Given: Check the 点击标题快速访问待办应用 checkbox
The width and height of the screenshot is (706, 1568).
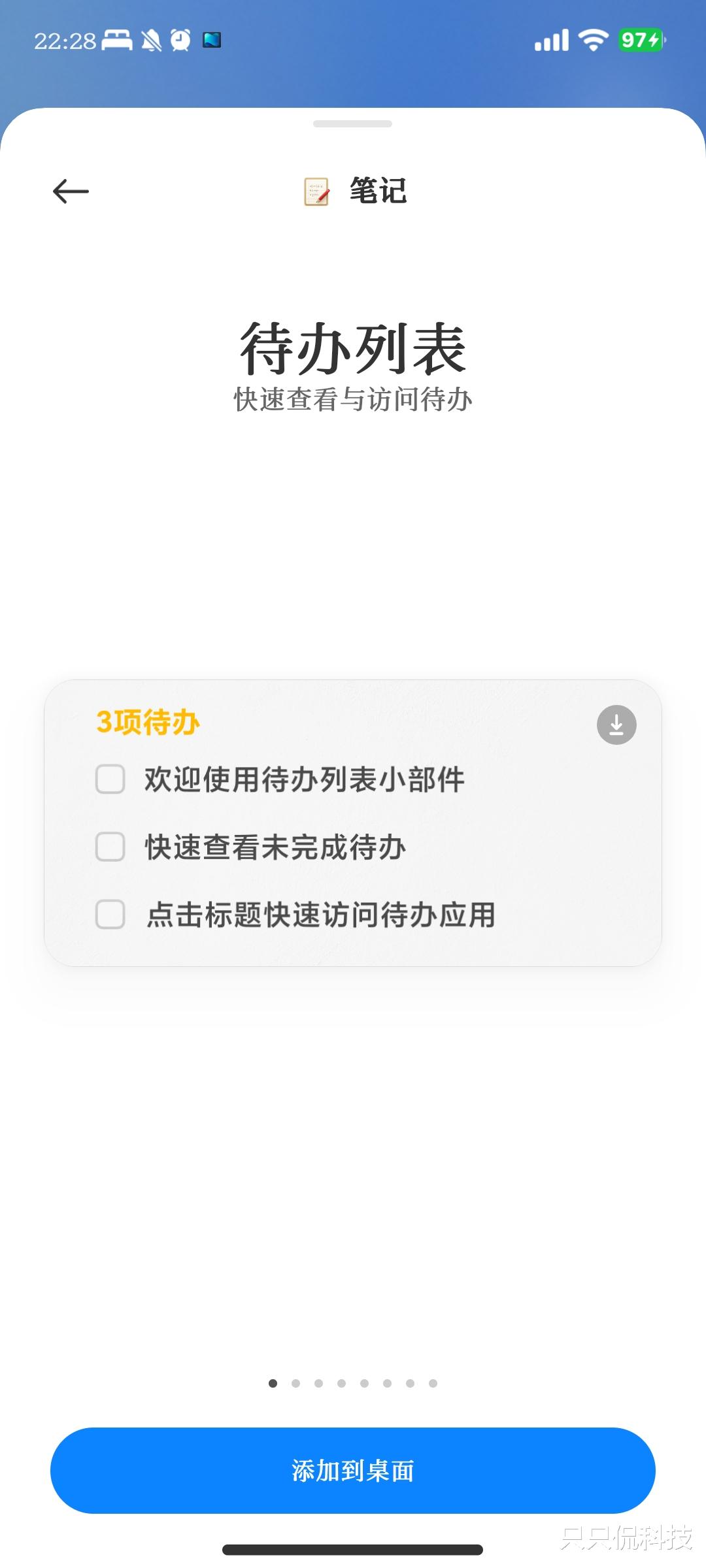Looking at the screenshot, I should (110, 914).
